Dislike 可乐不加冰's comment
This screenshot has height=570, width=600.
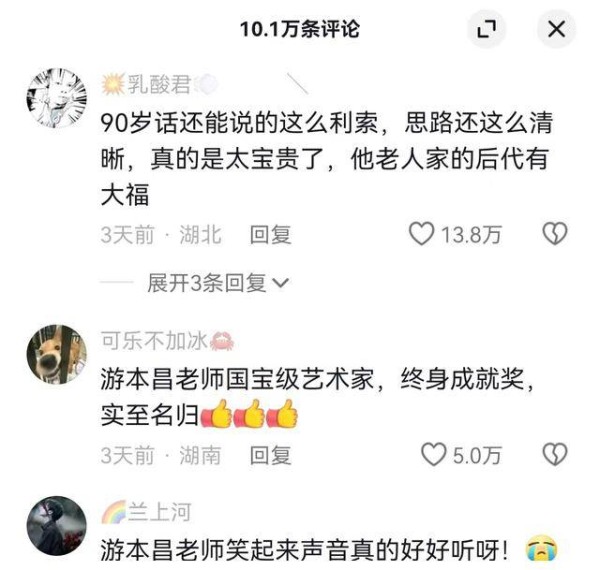click(x=554, y=455)
